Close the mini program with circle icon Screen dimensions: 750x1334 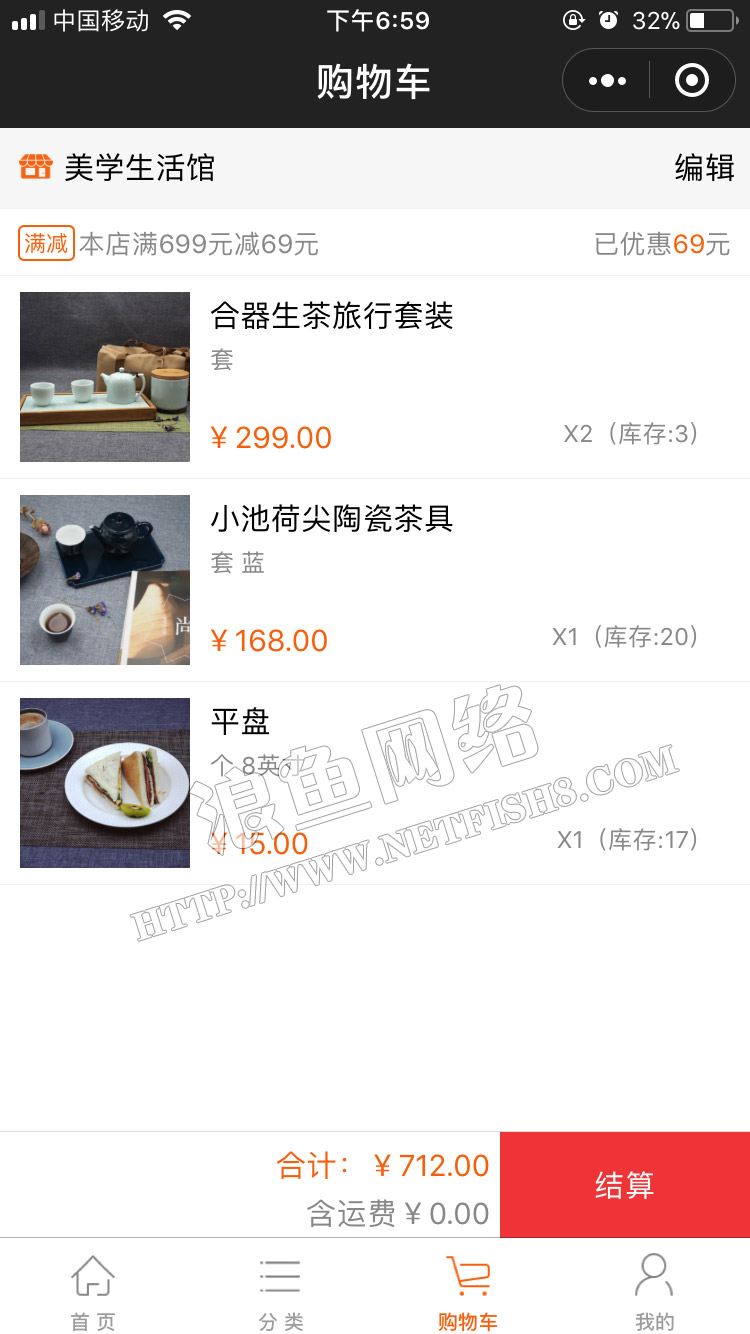pos(692,80)
